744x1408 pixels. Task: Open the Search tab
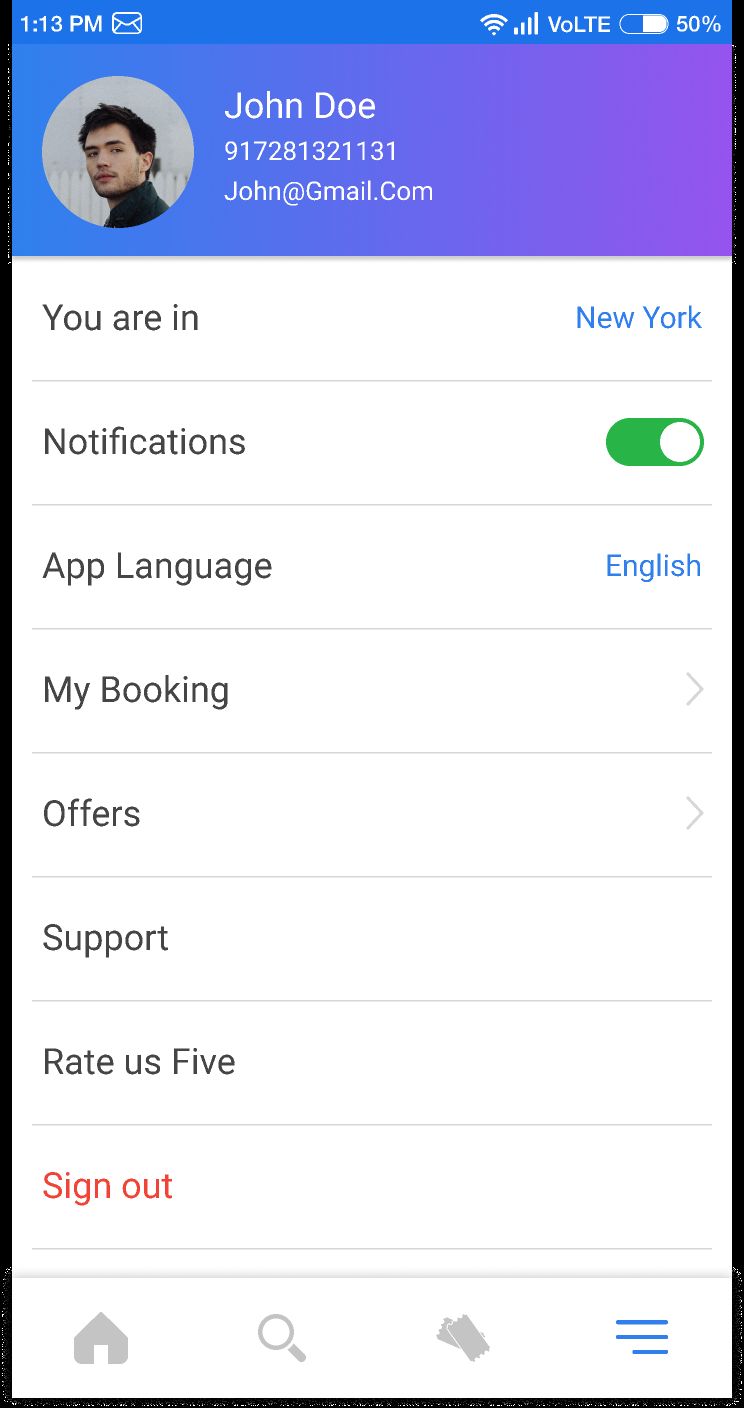pos(281,1337)
